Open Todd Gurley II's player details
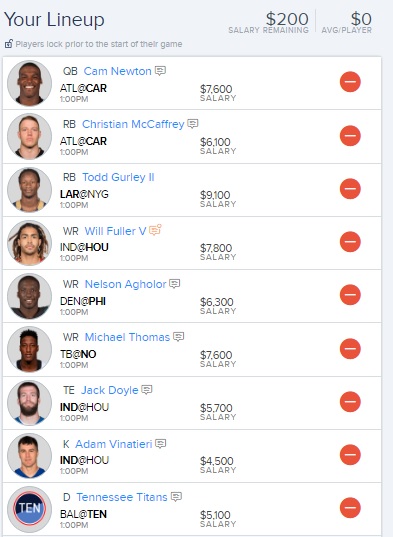393x537 pixels. tap(118, 177)
